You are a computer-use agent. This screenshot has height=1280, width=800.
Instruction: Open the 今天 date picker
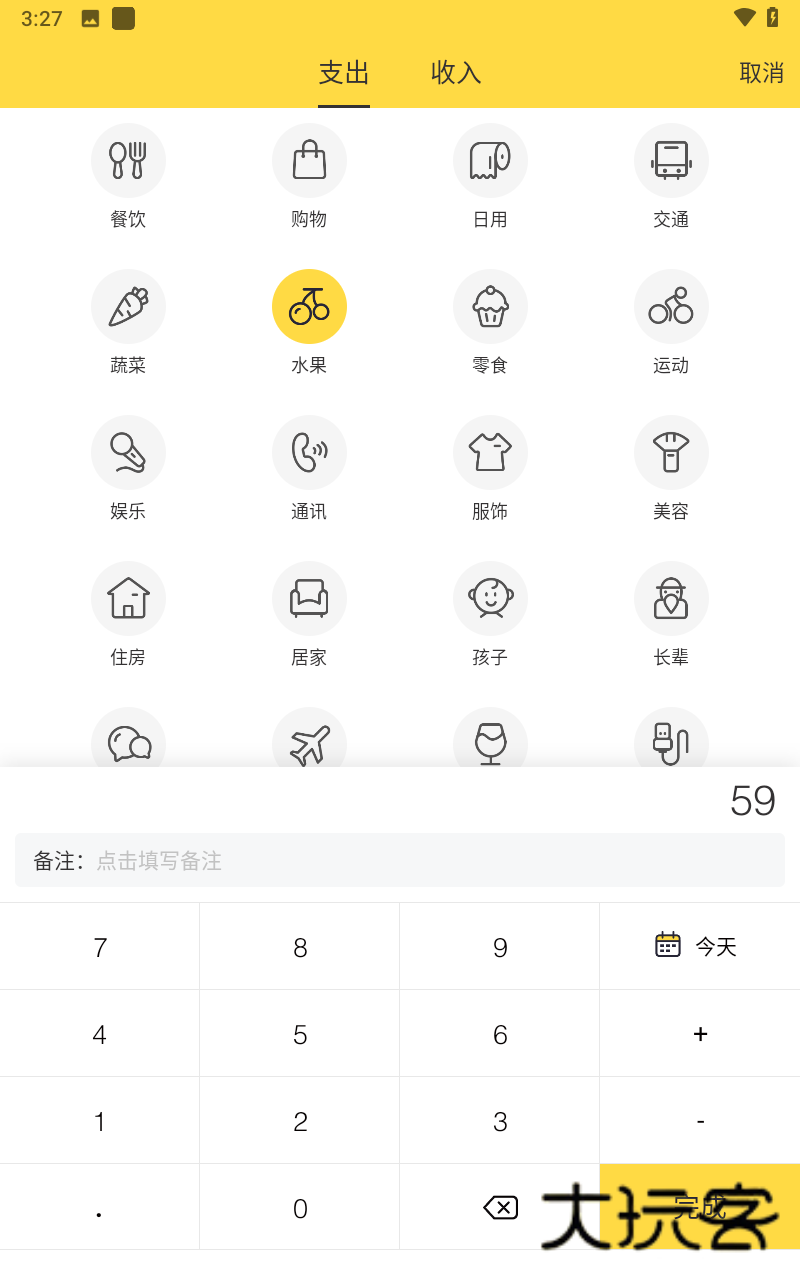pyautogui.click(x=699, y=946)
